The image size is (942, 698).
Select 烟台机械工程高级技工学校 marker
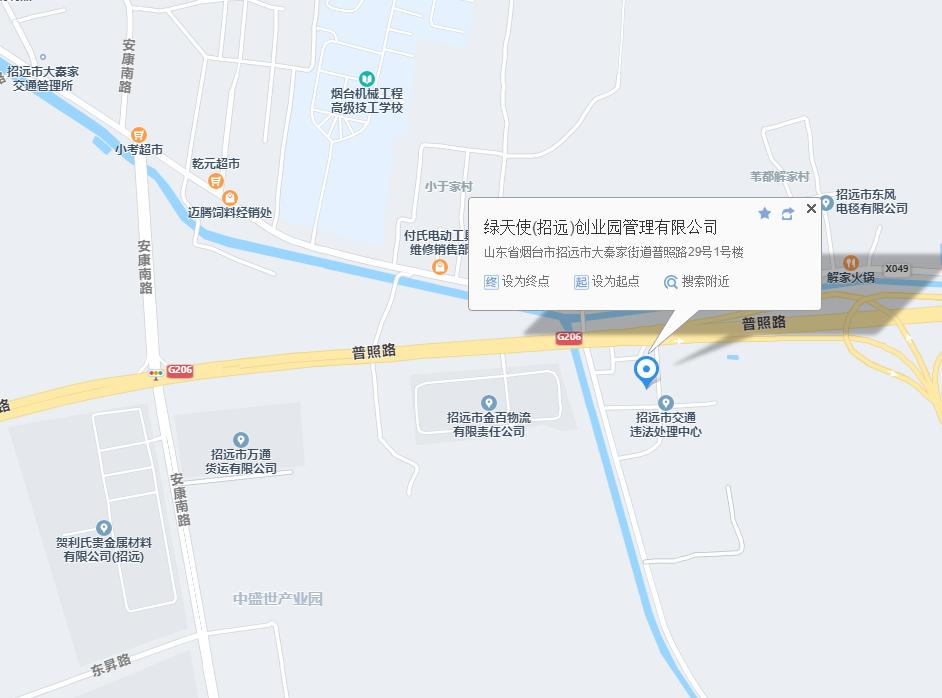[367, 79]
